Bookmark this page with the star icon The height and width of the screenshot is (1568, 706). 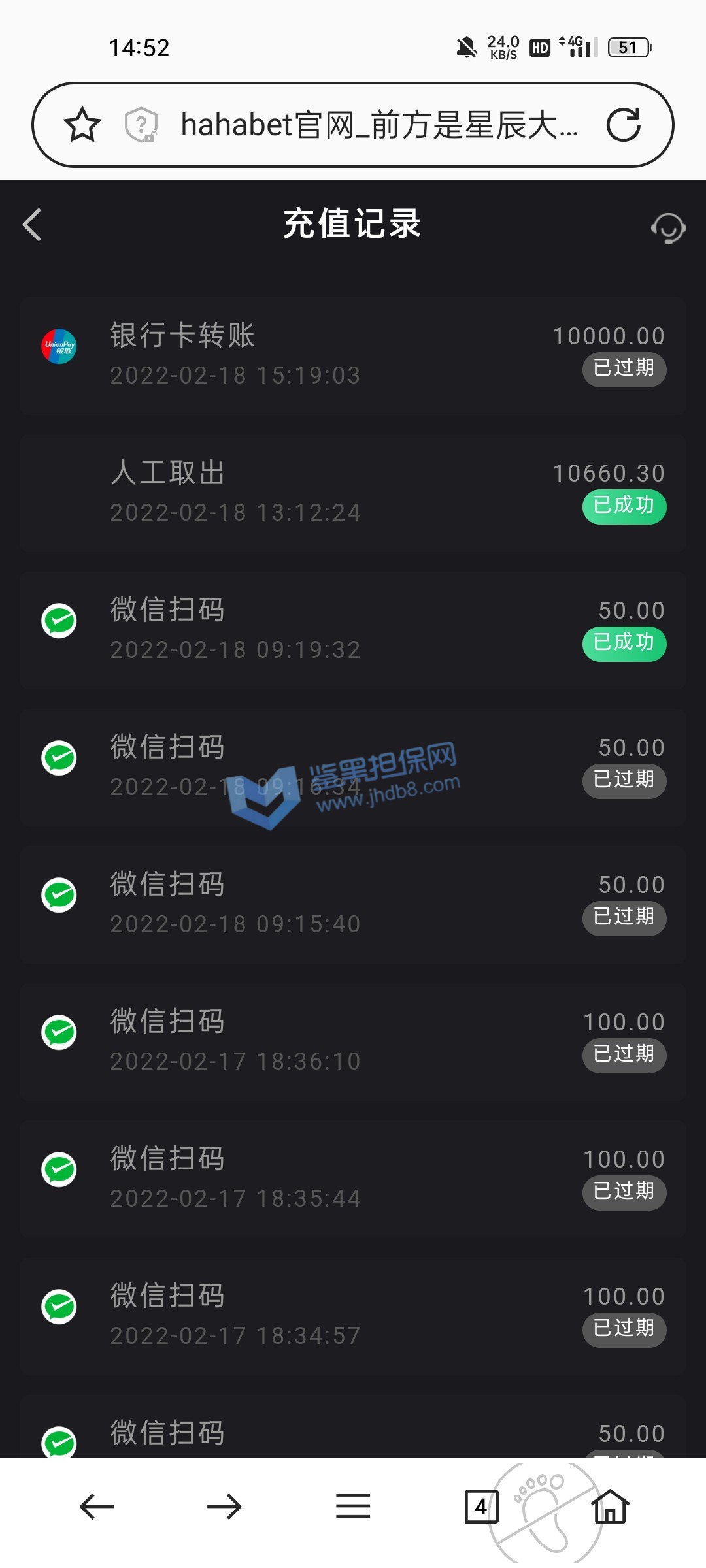pos(82,125)
